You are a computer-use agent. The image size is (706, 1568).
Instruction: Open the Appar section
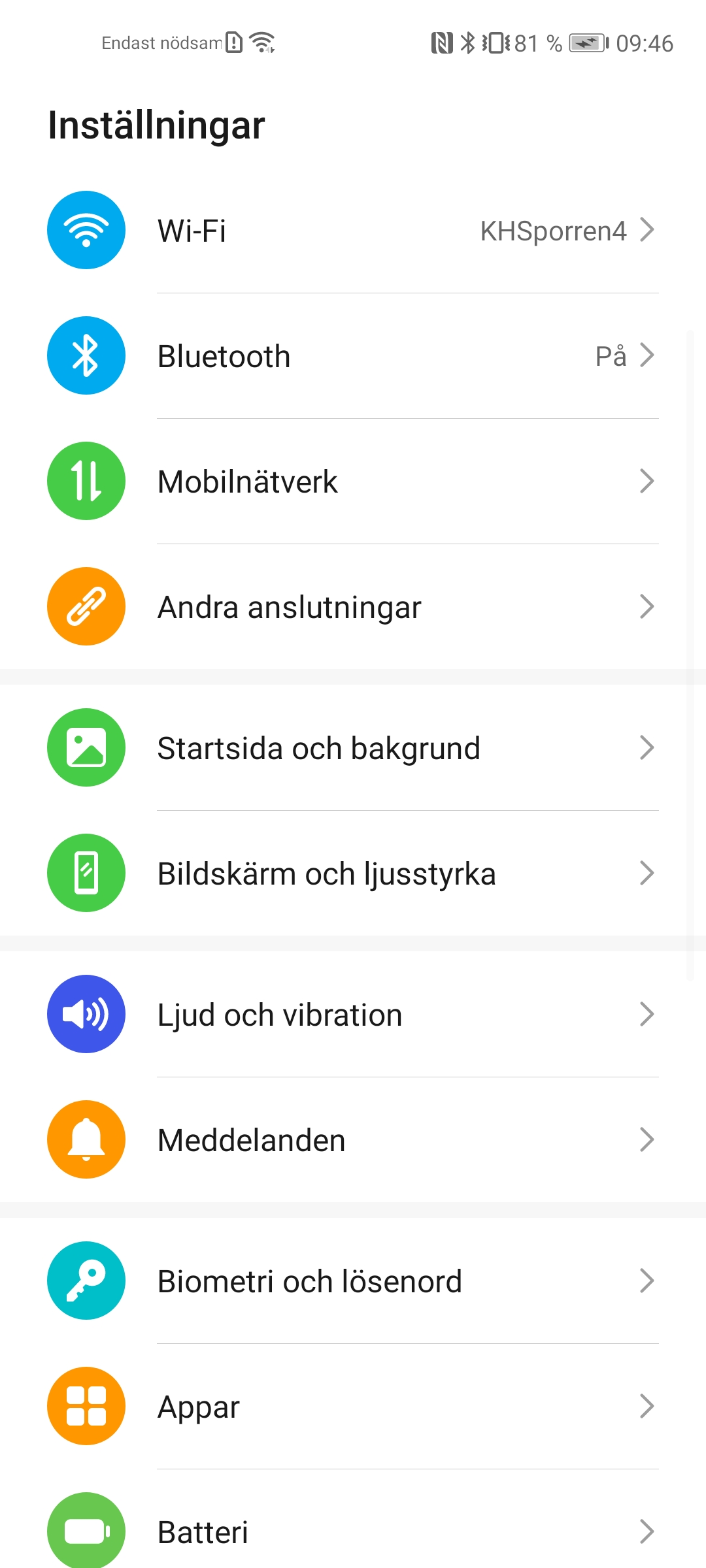coord(353,1407)
